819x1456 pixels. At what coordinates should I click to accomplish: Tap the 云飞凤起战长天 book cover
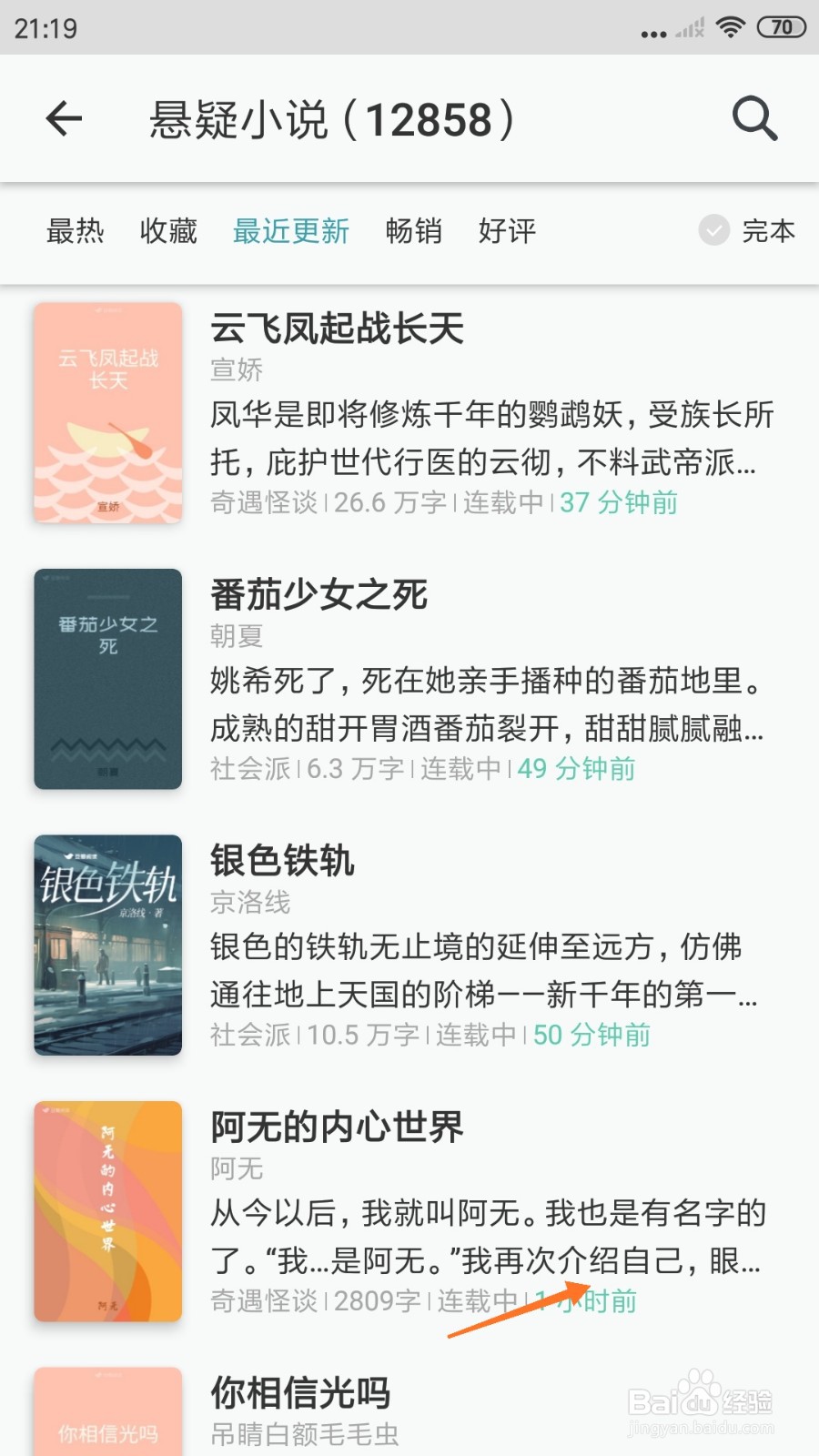coord(106,412)
